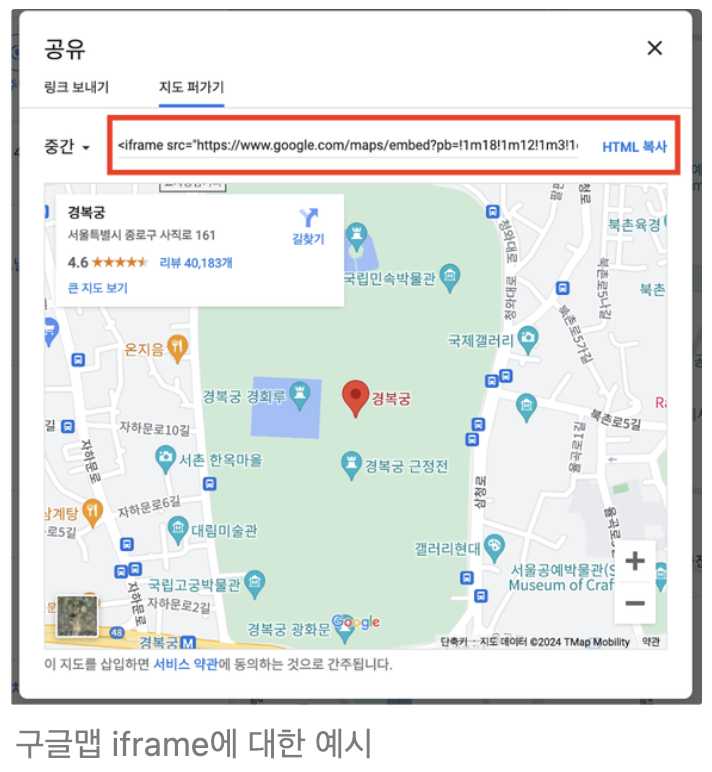Screen dimensions: 712x772
Task: Select the 국립민속박물관 map pin
Action: tap(450, 278)
